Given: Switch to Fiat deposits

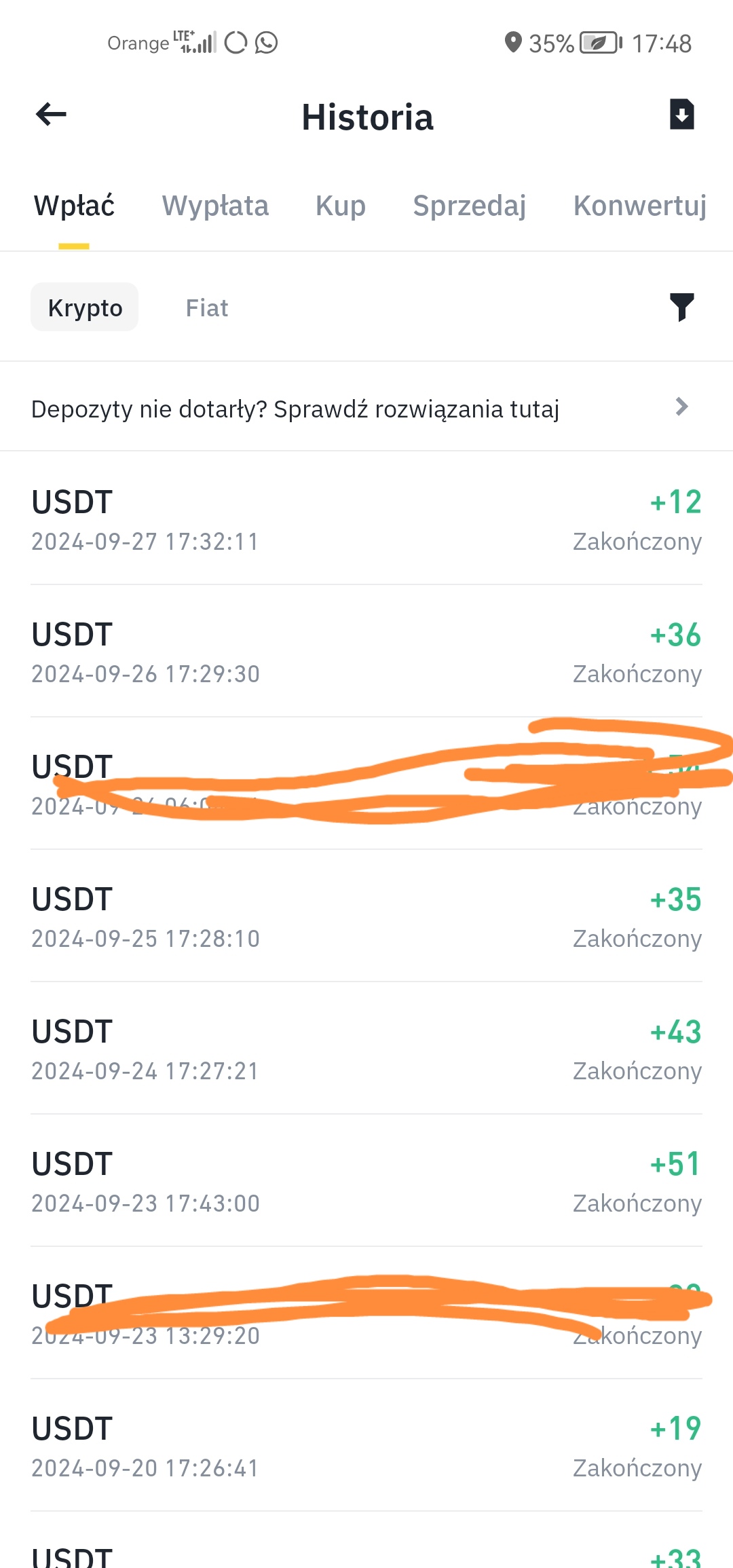Looking at the screenshot, I should [207, 307].
